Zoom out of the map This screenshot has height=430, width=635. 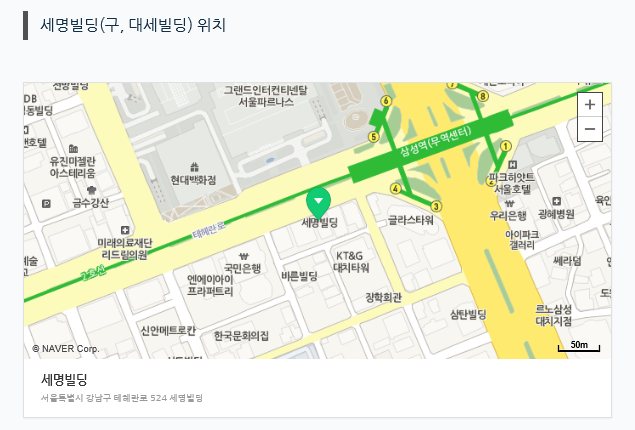tap(589, 129)
